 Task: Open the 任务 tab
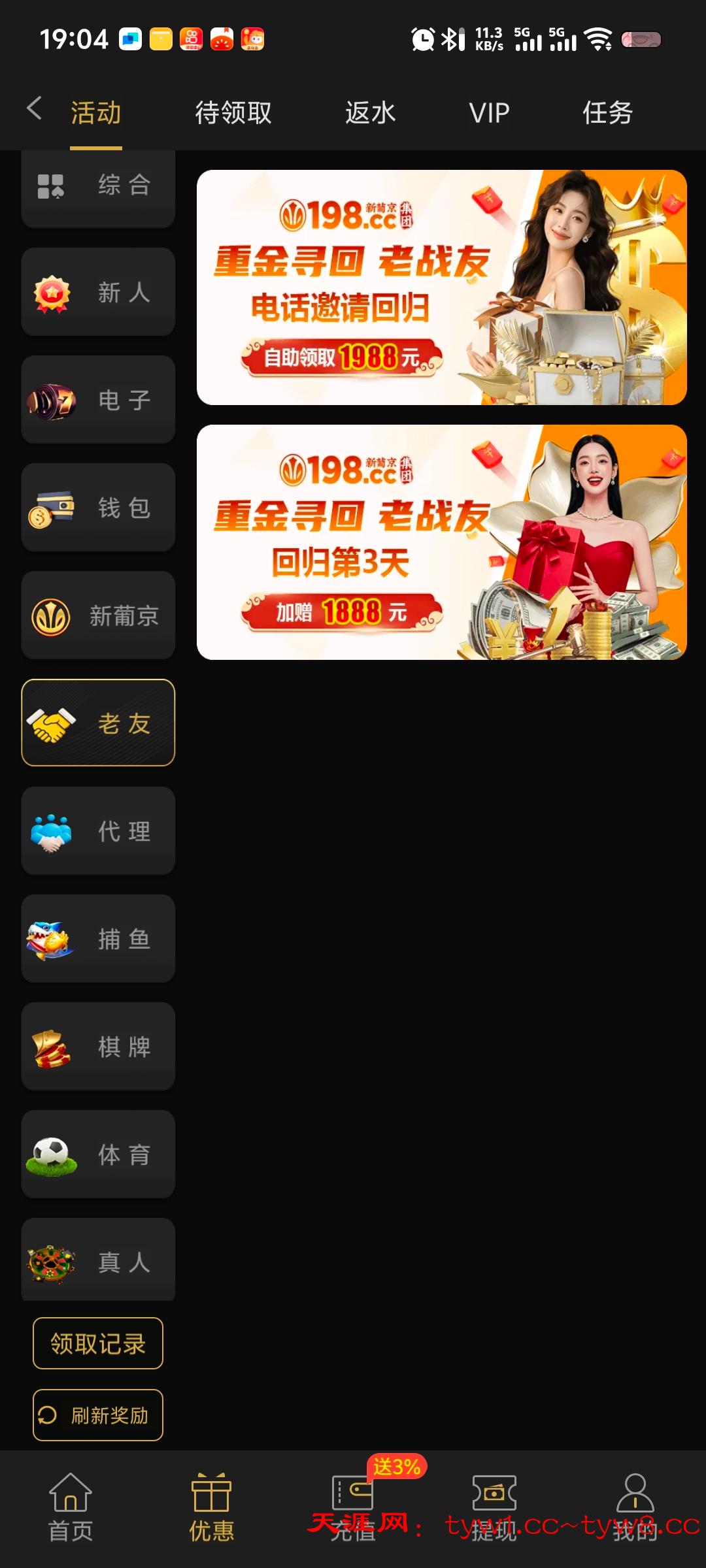(x=607, y=112)
